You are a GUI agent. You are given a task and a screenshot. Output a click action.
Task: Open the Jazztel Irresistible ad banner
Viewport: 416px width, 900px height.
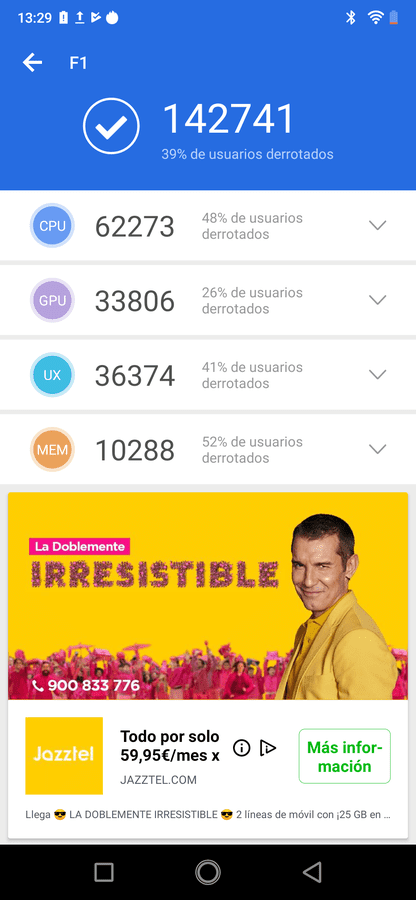pyautogui.click(x=208, y=596)
